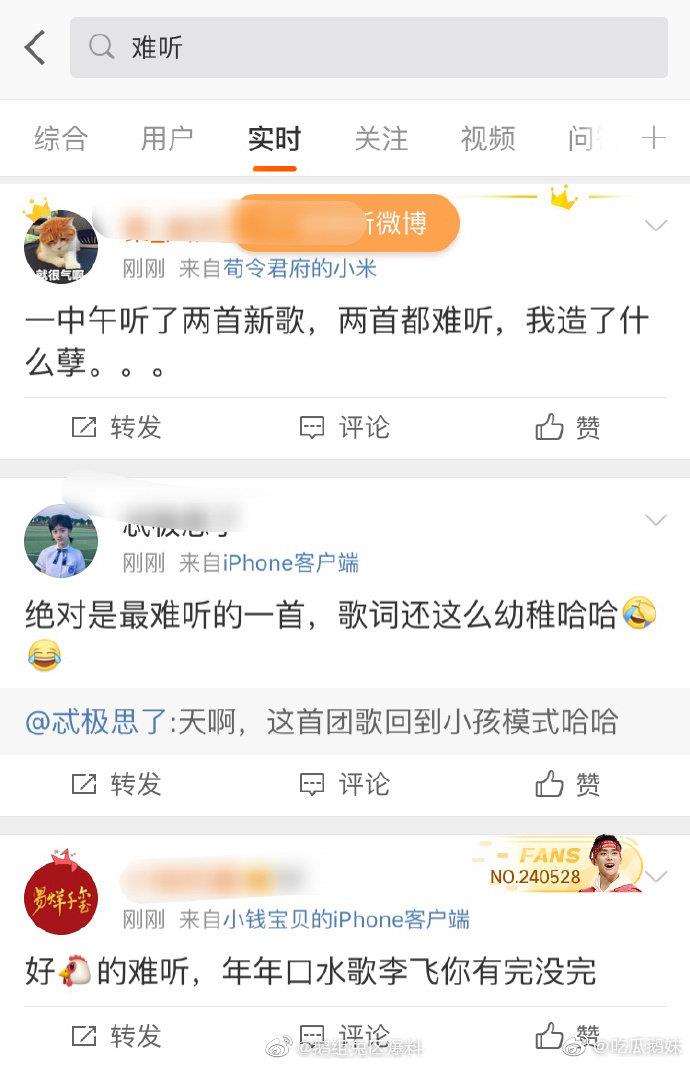Like the 绝对是最难听的一首 post
Image resolution: width=690 pixels, height=1065 pixels.
click(x=568, y=785)
